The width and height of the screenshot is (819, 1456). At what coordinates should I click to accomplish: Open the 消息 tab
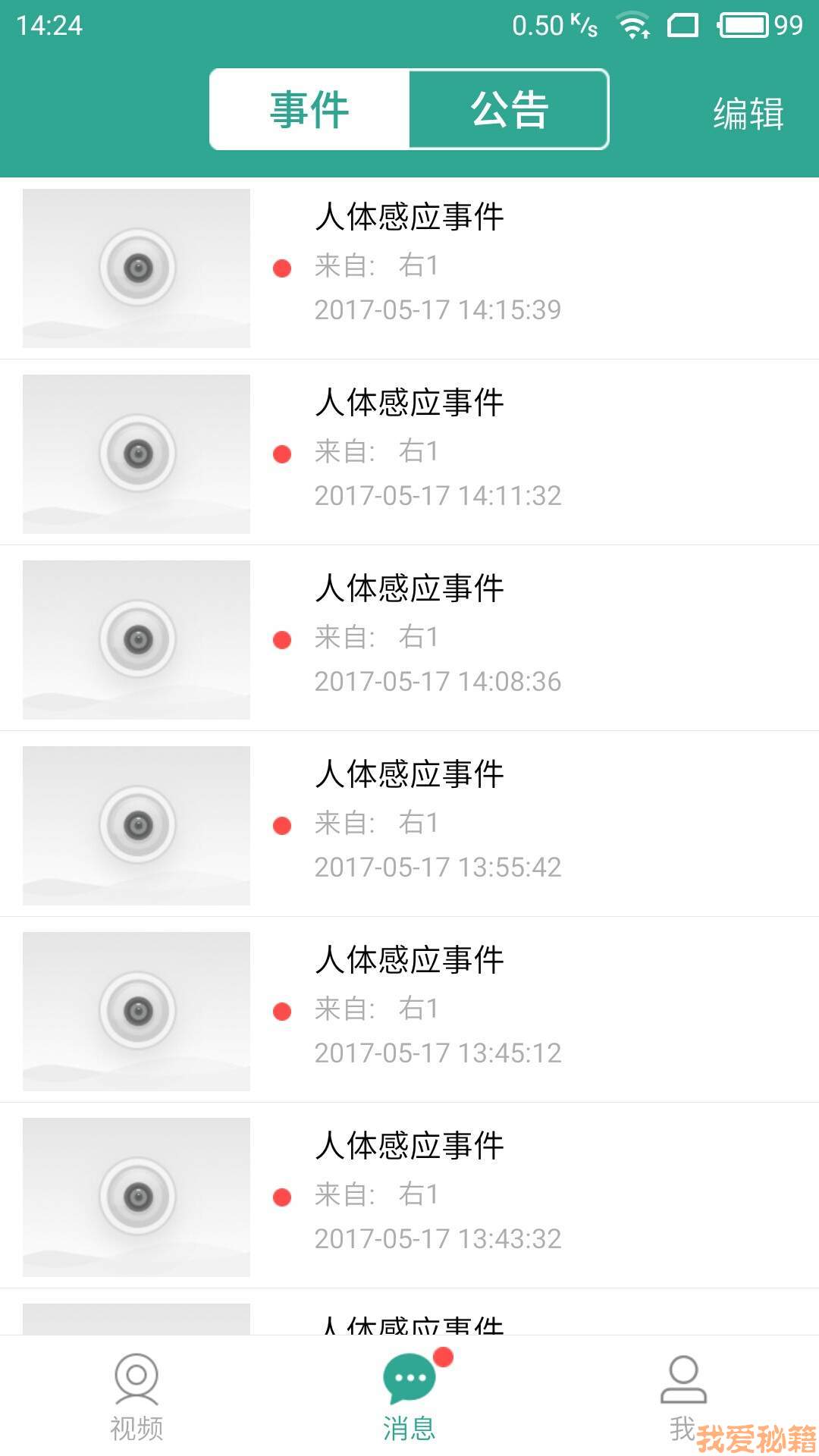(409, 1397)
